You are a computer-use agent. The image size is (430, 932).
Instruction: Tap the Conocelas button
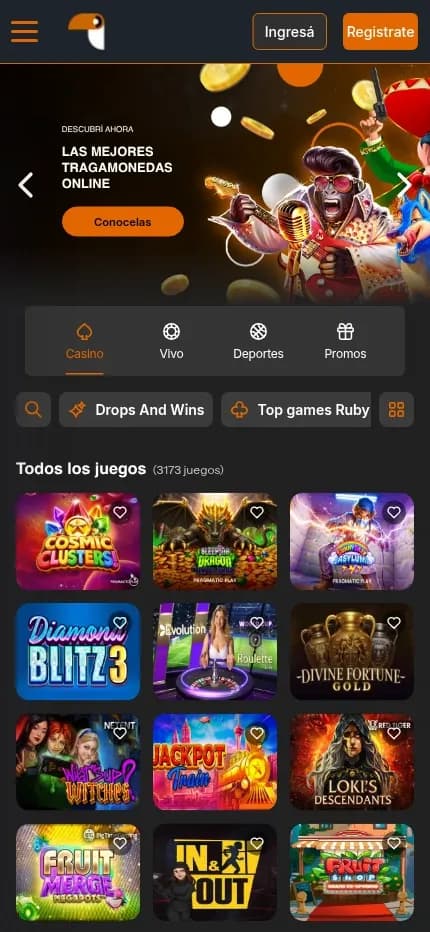coord(123,222)
